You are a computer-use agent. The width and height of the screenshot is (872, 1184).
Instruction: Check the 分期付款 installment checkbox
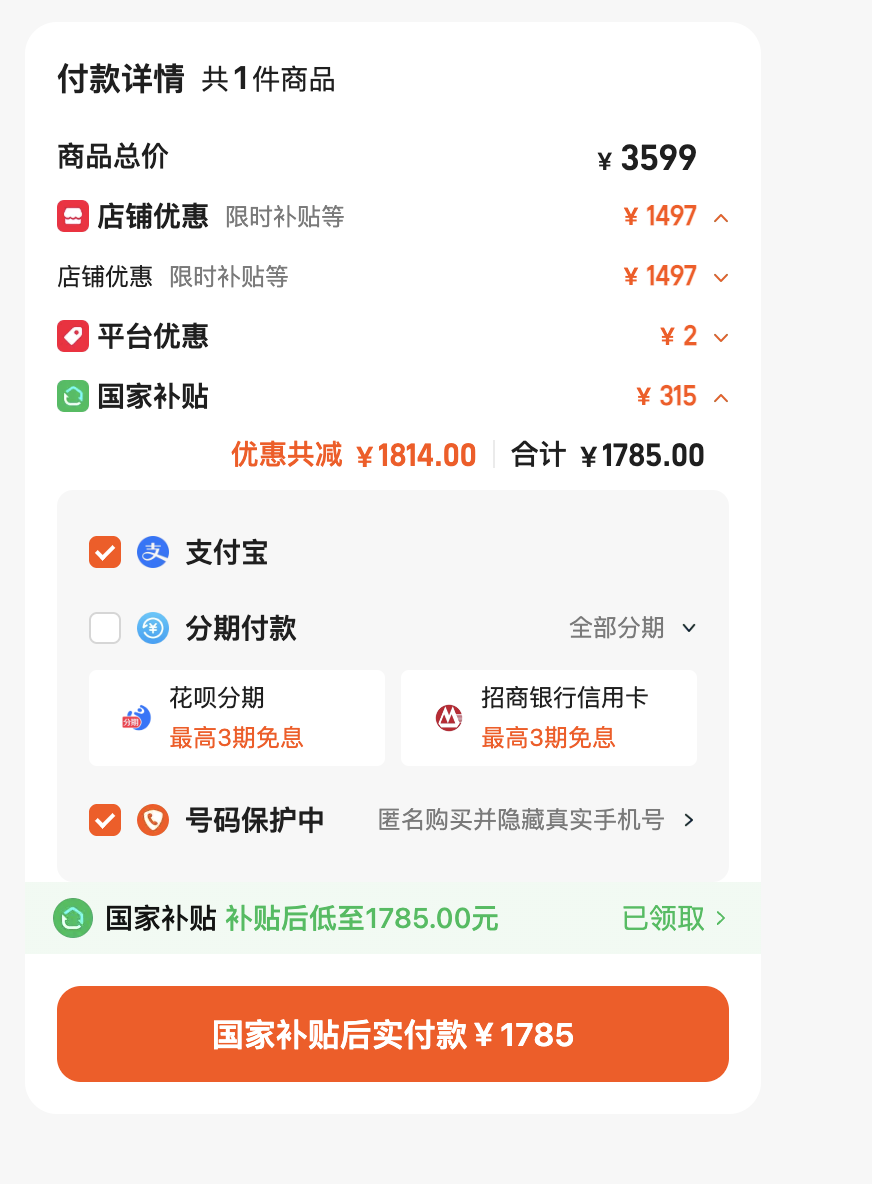(105, 627)
